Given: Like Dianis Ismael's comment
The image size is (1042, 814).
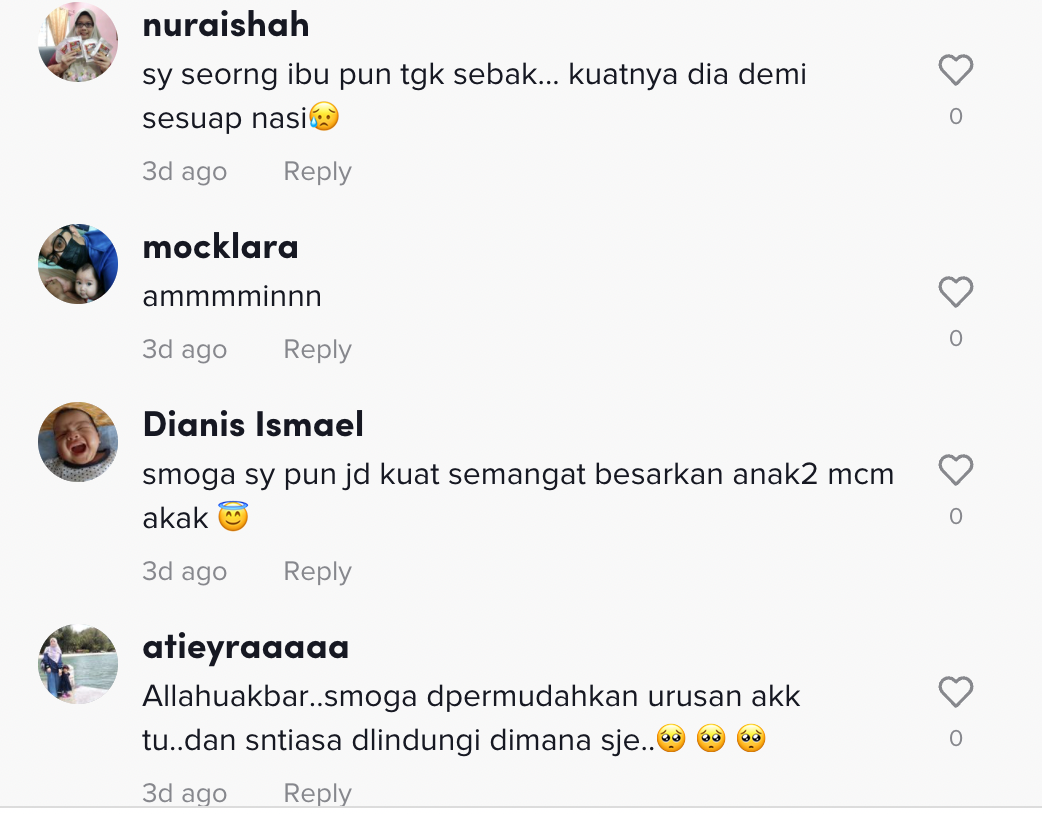Looking at the screenshot, I should [x=955, y=470].
